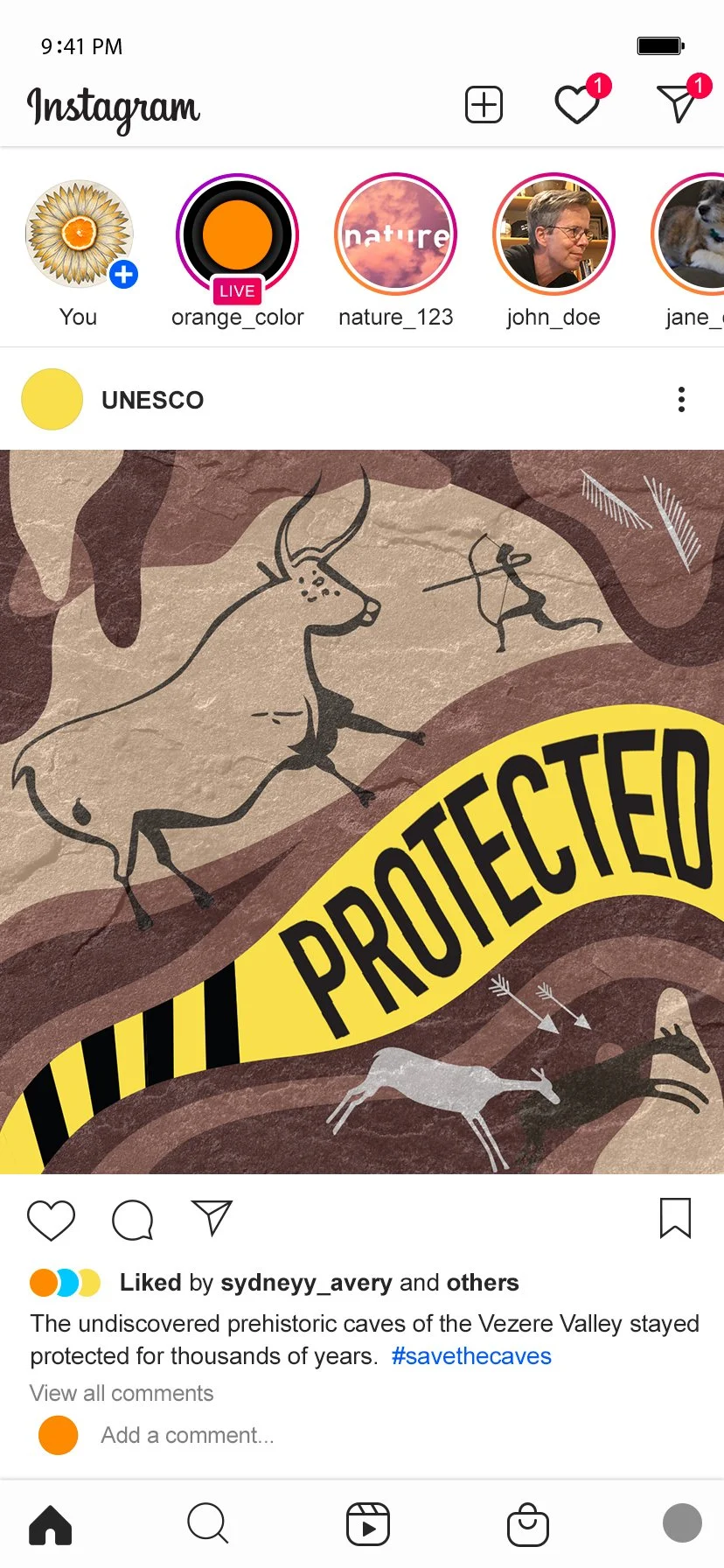Share the UNESCO post
This screenshot has height=1568, width=724.
212,1218
